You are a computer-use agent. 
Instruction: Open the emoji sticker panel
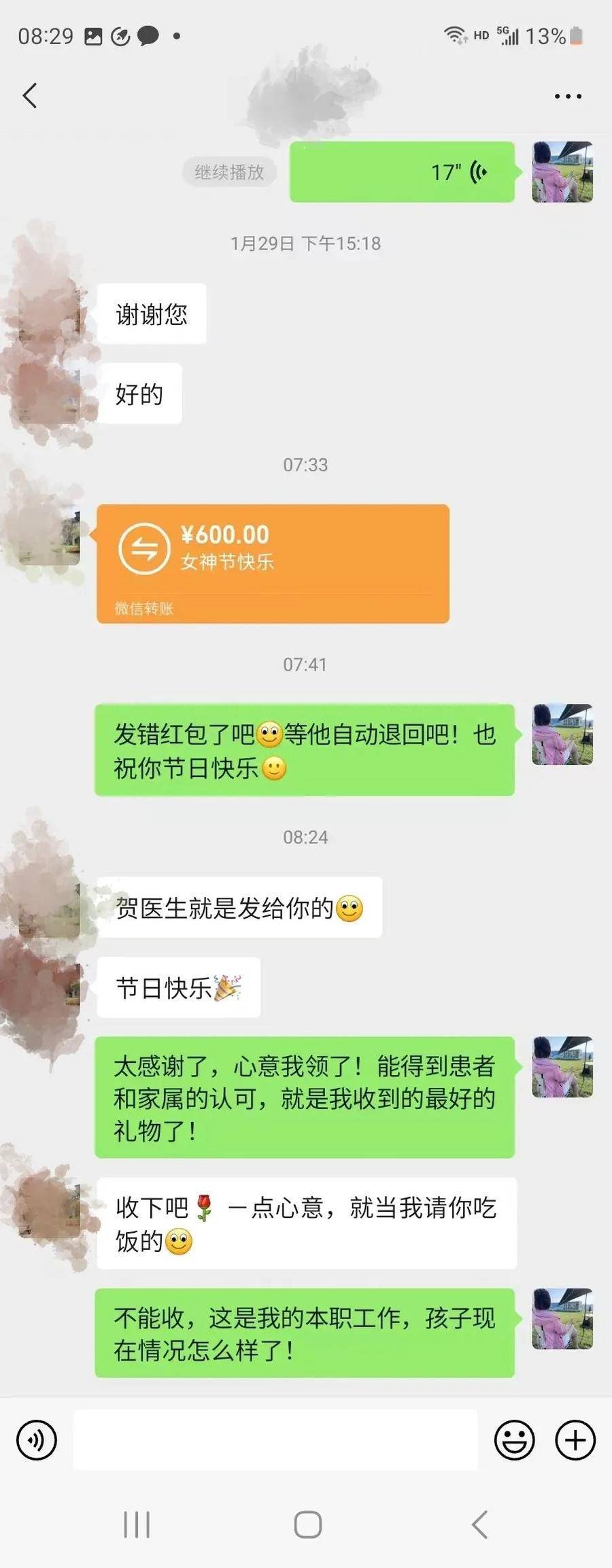click(x=514, y=1439)
